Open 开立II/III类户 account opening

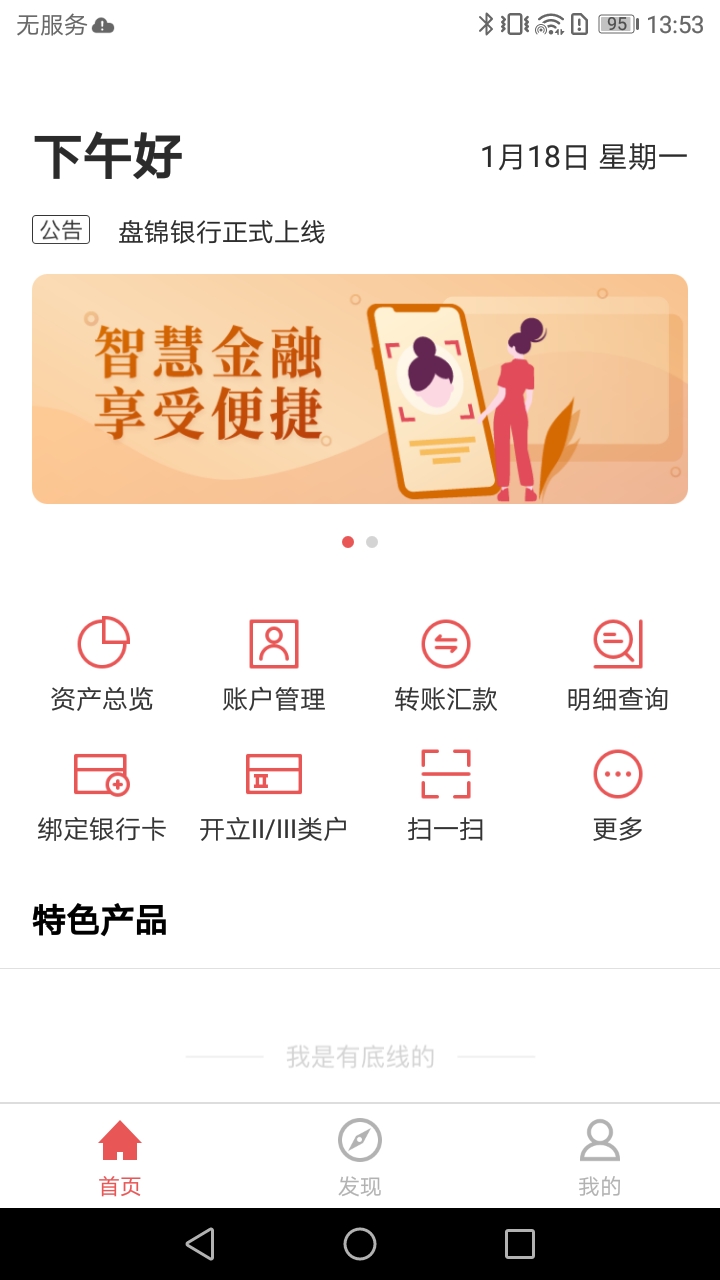[x=274, y=796]
